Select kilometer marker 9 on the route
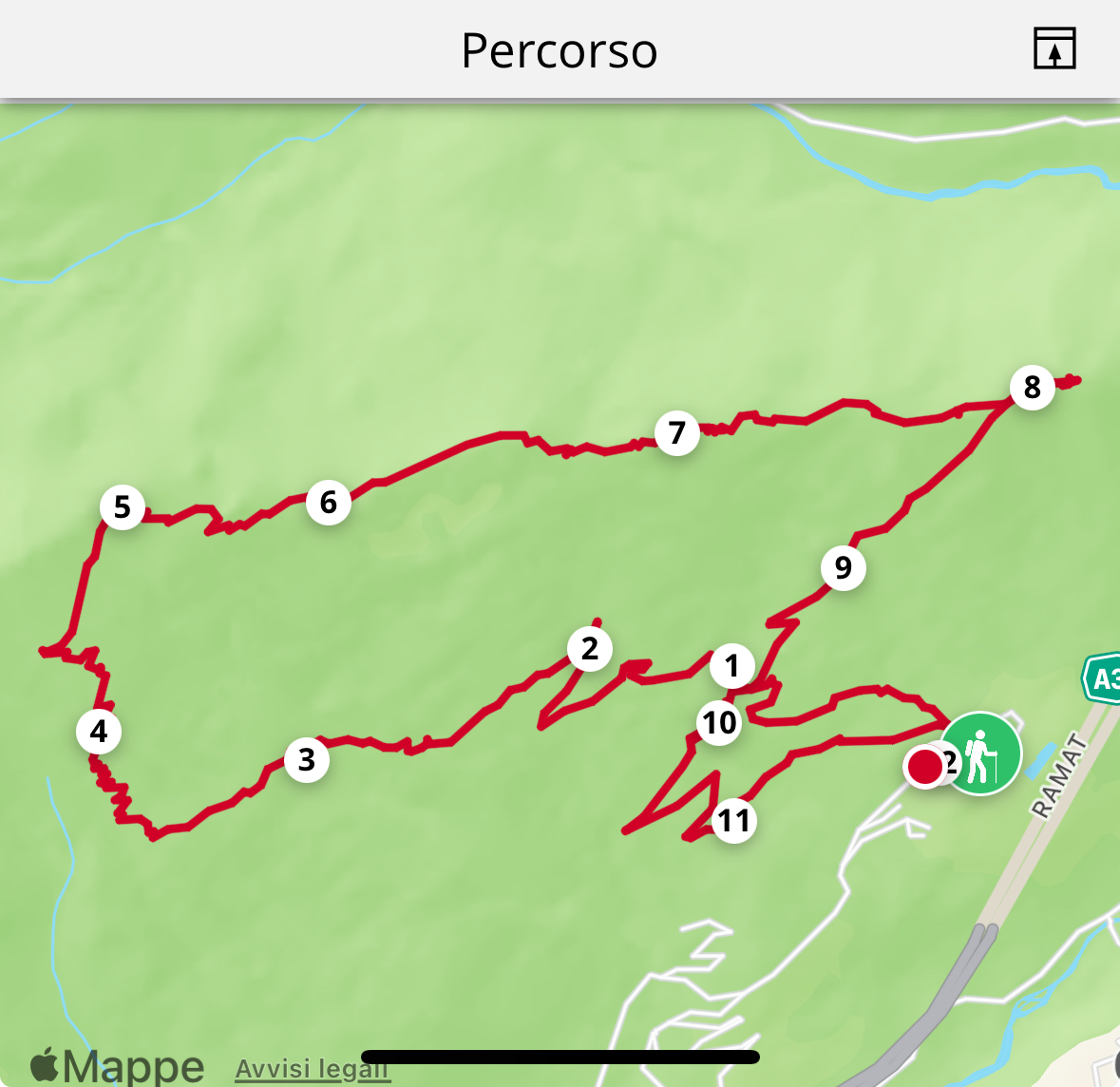This screenshot has height=1087, width=1120. (x=844, y=568)
